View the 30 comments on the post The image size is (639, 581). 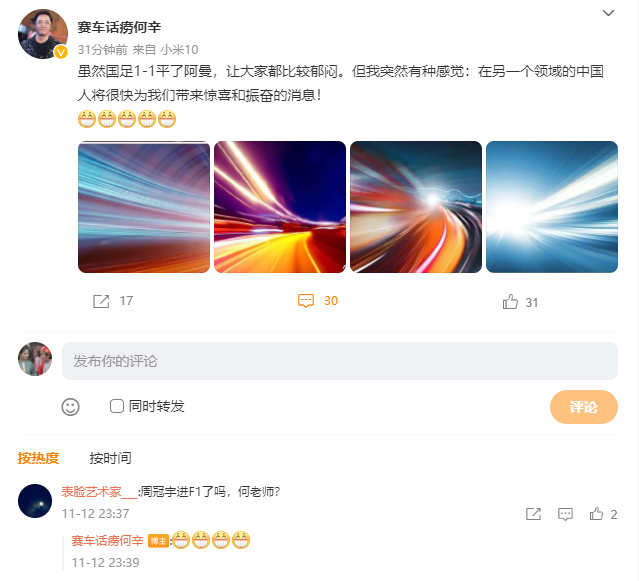(x=318, y=301)
